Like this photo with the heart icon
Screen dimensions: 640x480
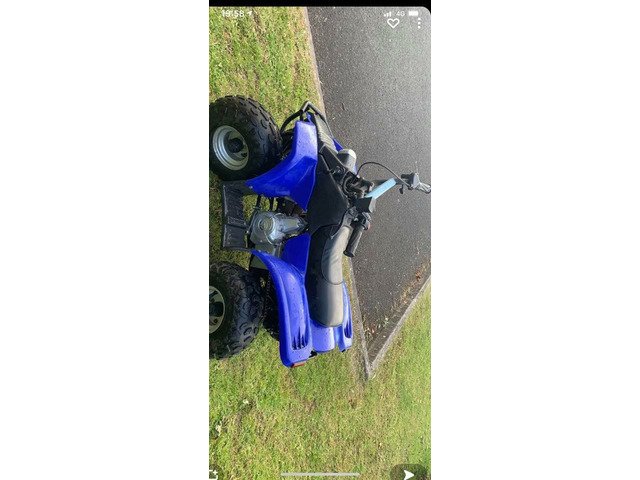[x=393, y=23]
